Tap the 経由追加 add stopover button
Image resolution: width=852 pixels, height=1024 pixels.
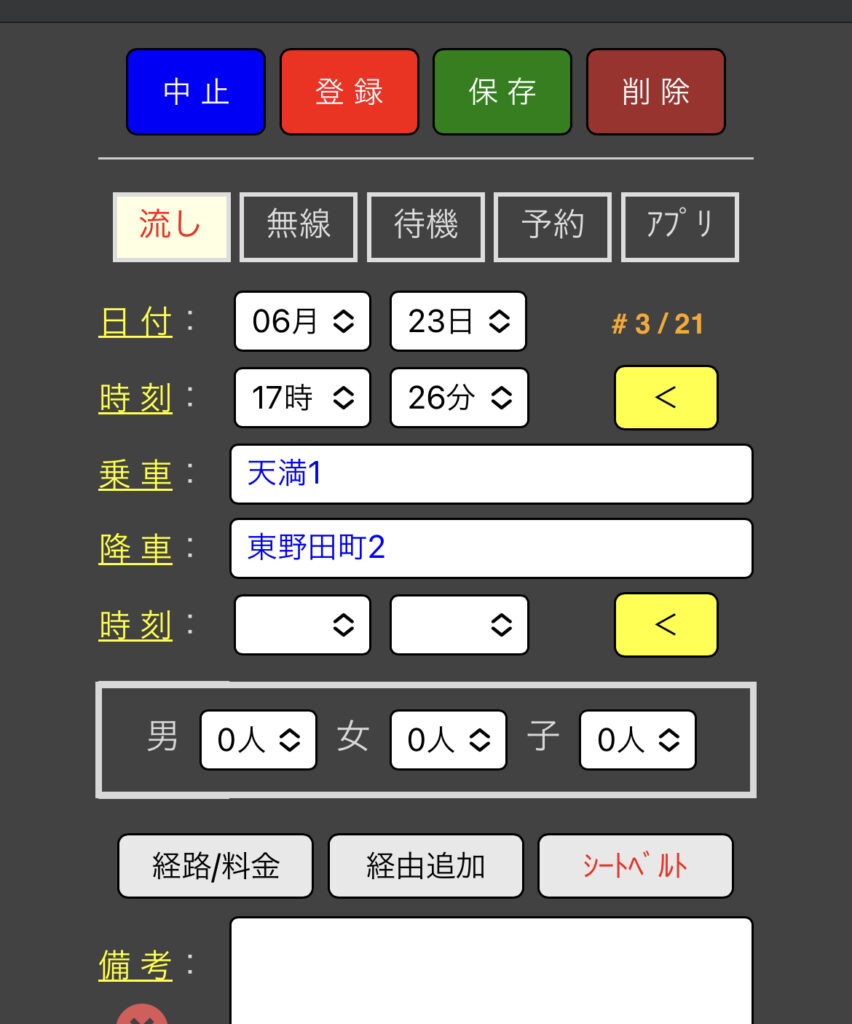coord(425,866)
